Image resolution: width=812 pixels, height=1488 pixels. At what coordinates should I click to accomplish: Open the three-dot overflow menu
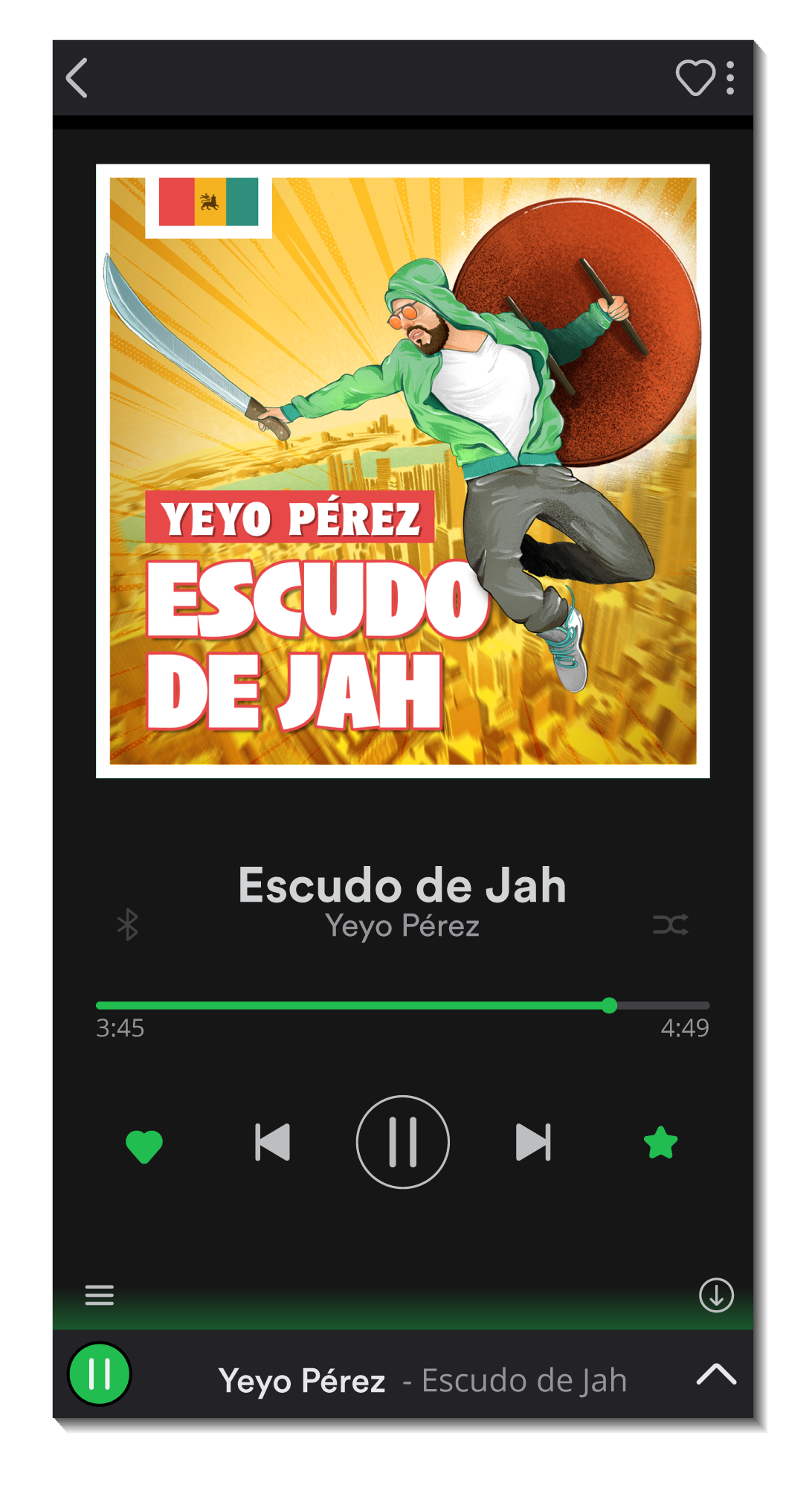(x=731, y=78)
